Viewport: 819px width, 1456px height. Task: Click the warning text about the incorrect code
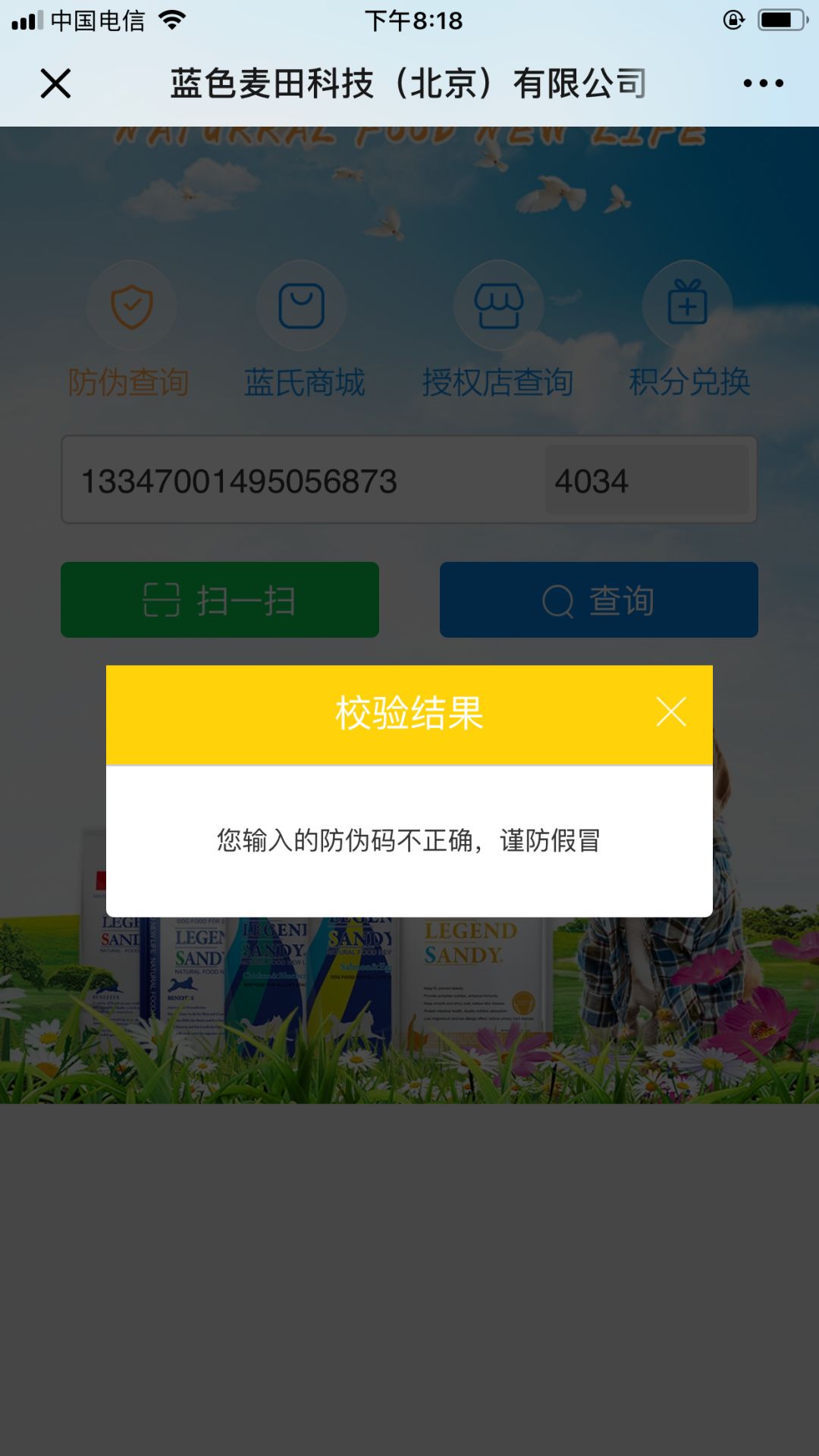[409, 840]
